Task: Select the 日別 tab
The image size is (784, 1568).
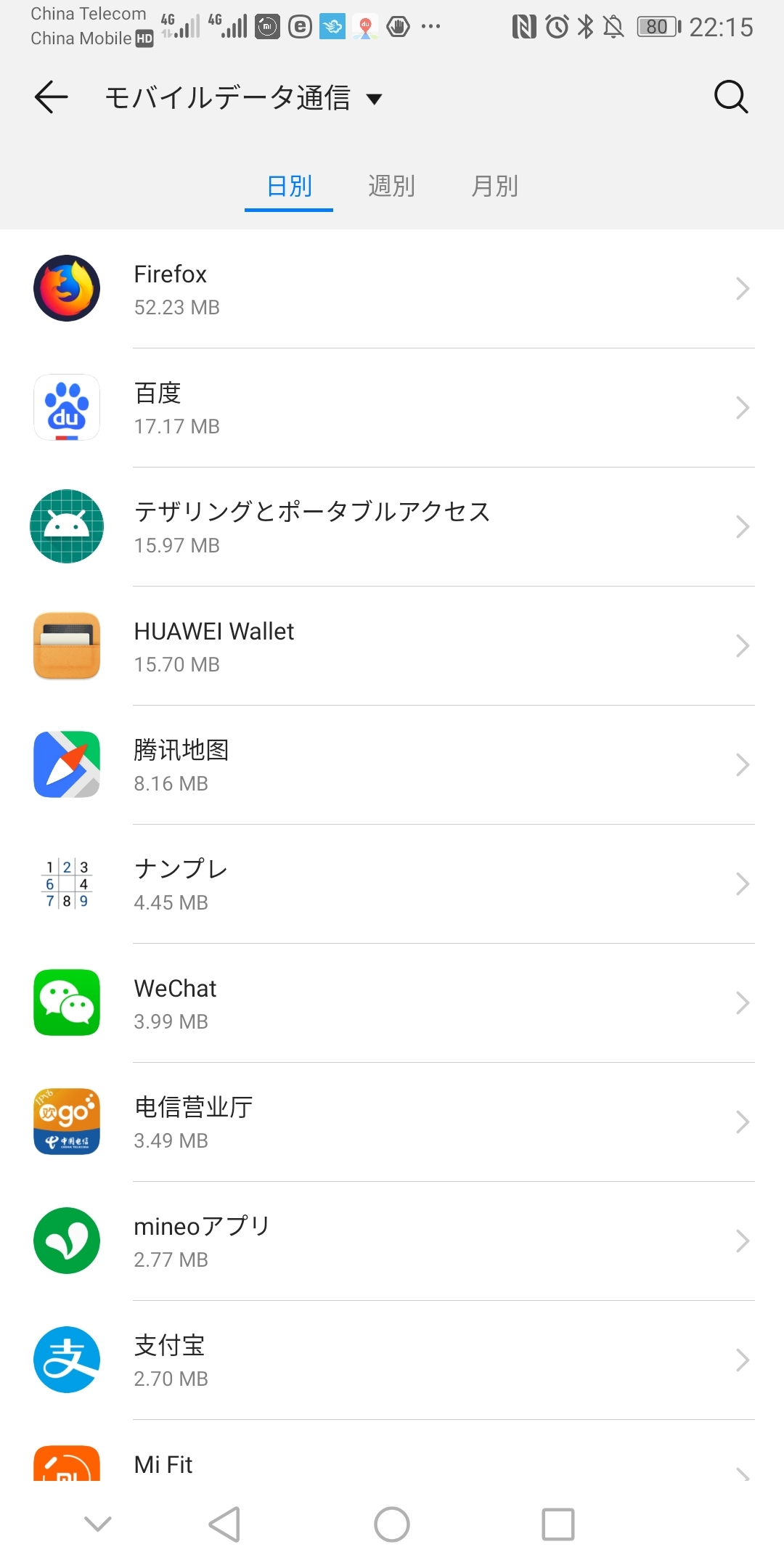Action: tap(289, 187)
